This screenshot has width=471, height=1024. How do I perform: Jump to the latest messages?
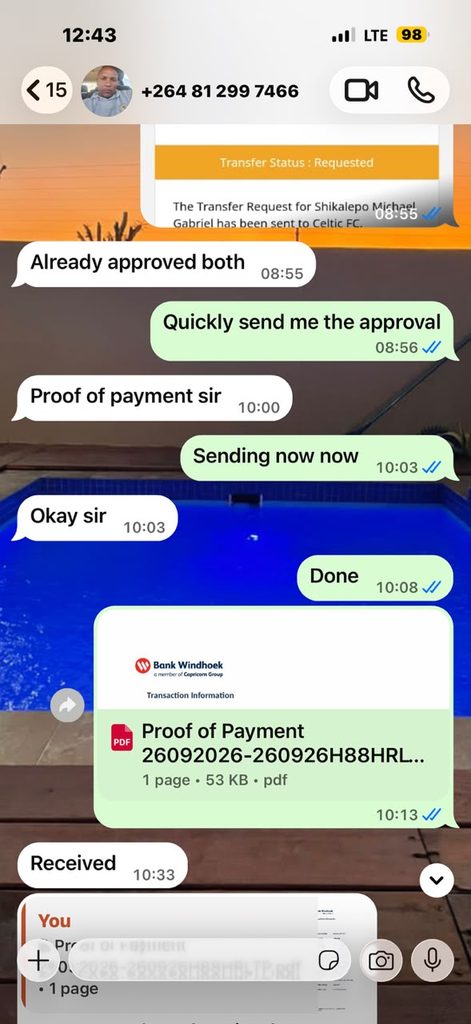coord(436,880)
